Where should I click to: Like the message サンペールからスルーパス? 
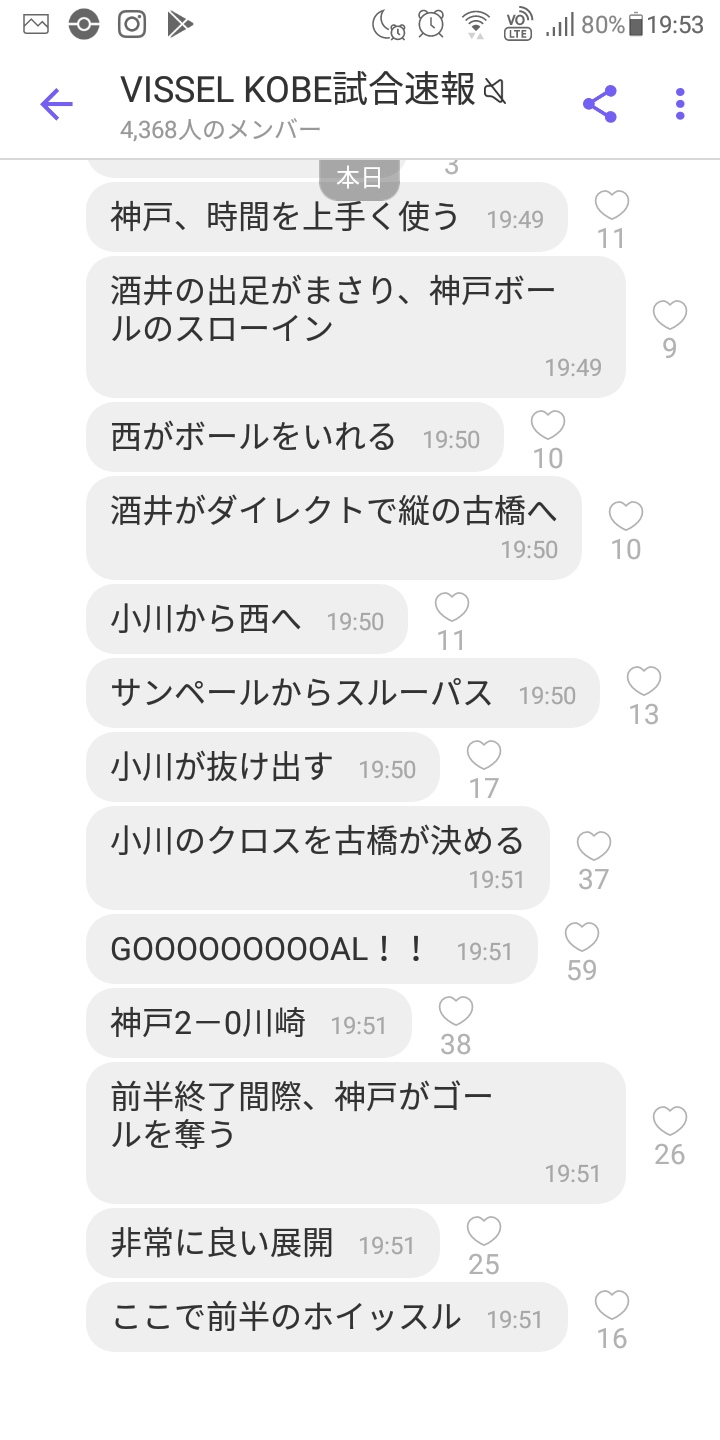coord(643,682)
